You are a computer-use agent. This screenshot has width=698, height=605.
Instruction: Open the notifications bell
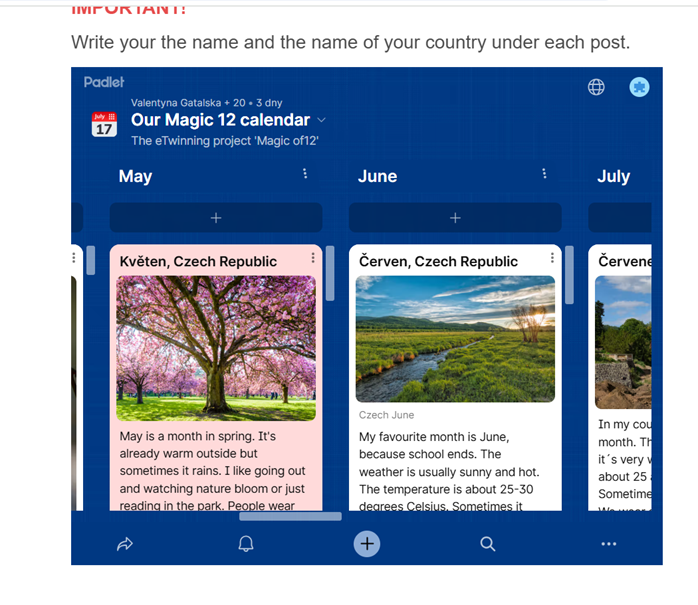pos(245,544)
